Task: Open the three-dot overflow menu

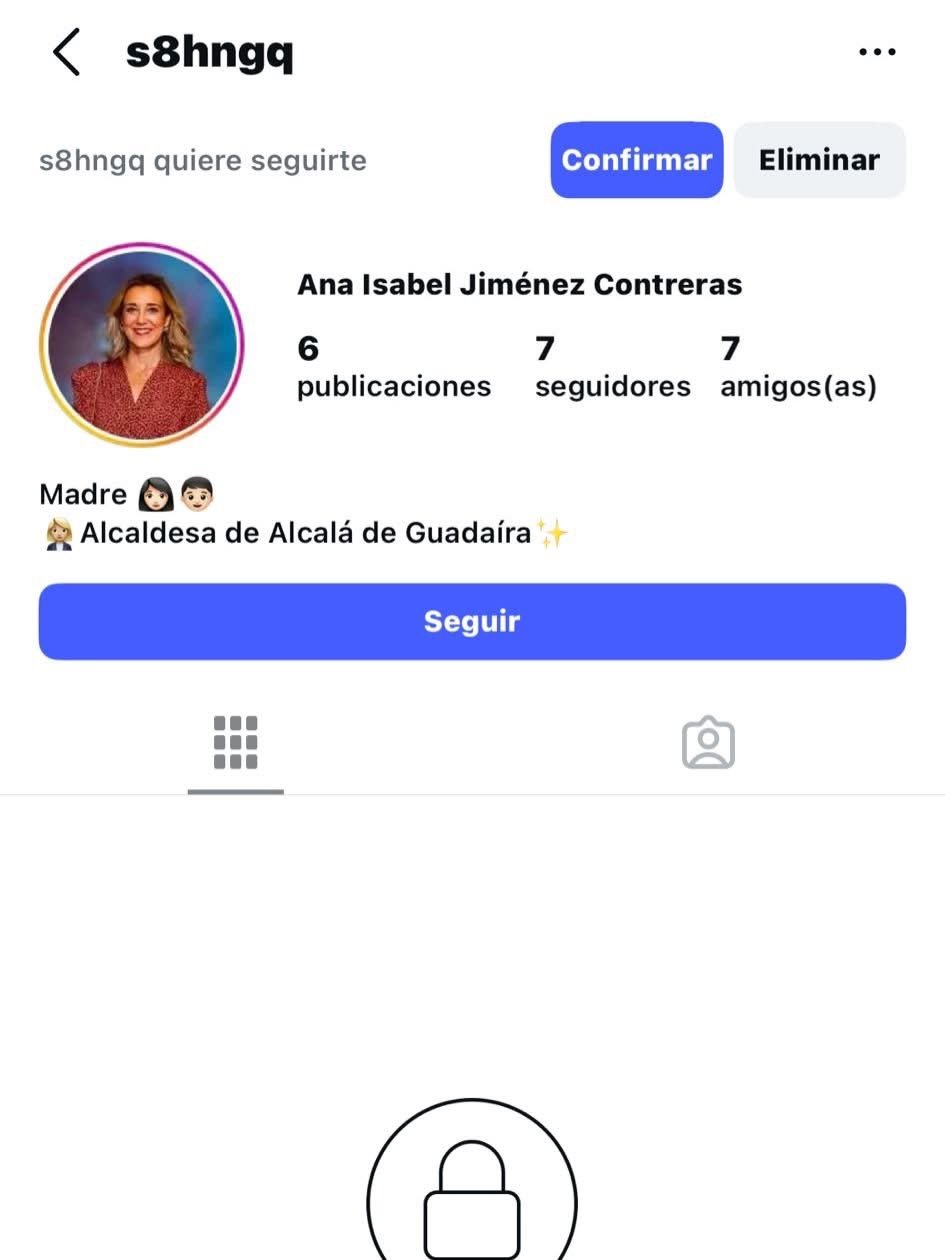Action: pyautogui.click(x=877, y=52)
